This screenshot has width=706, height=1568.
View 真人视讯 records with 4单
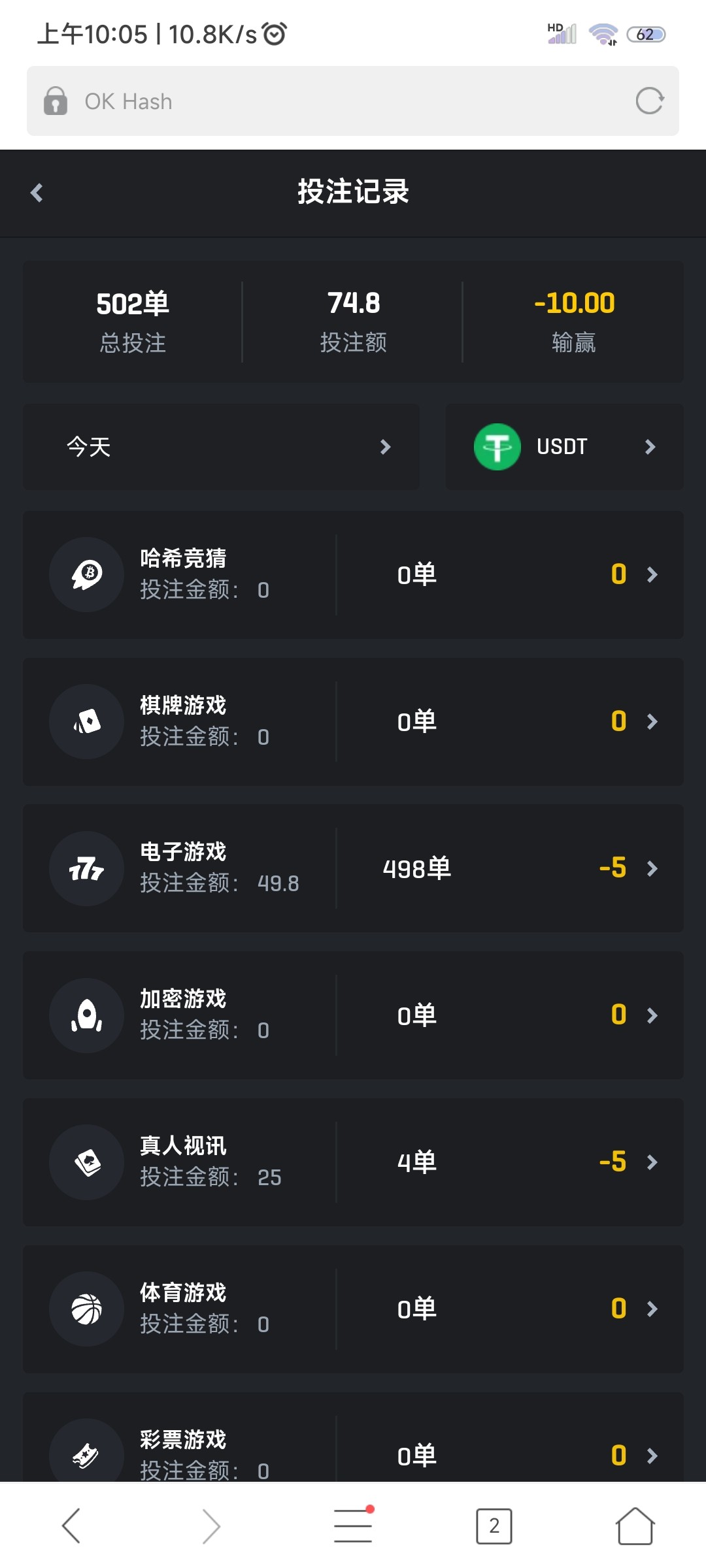(353, 1162)
